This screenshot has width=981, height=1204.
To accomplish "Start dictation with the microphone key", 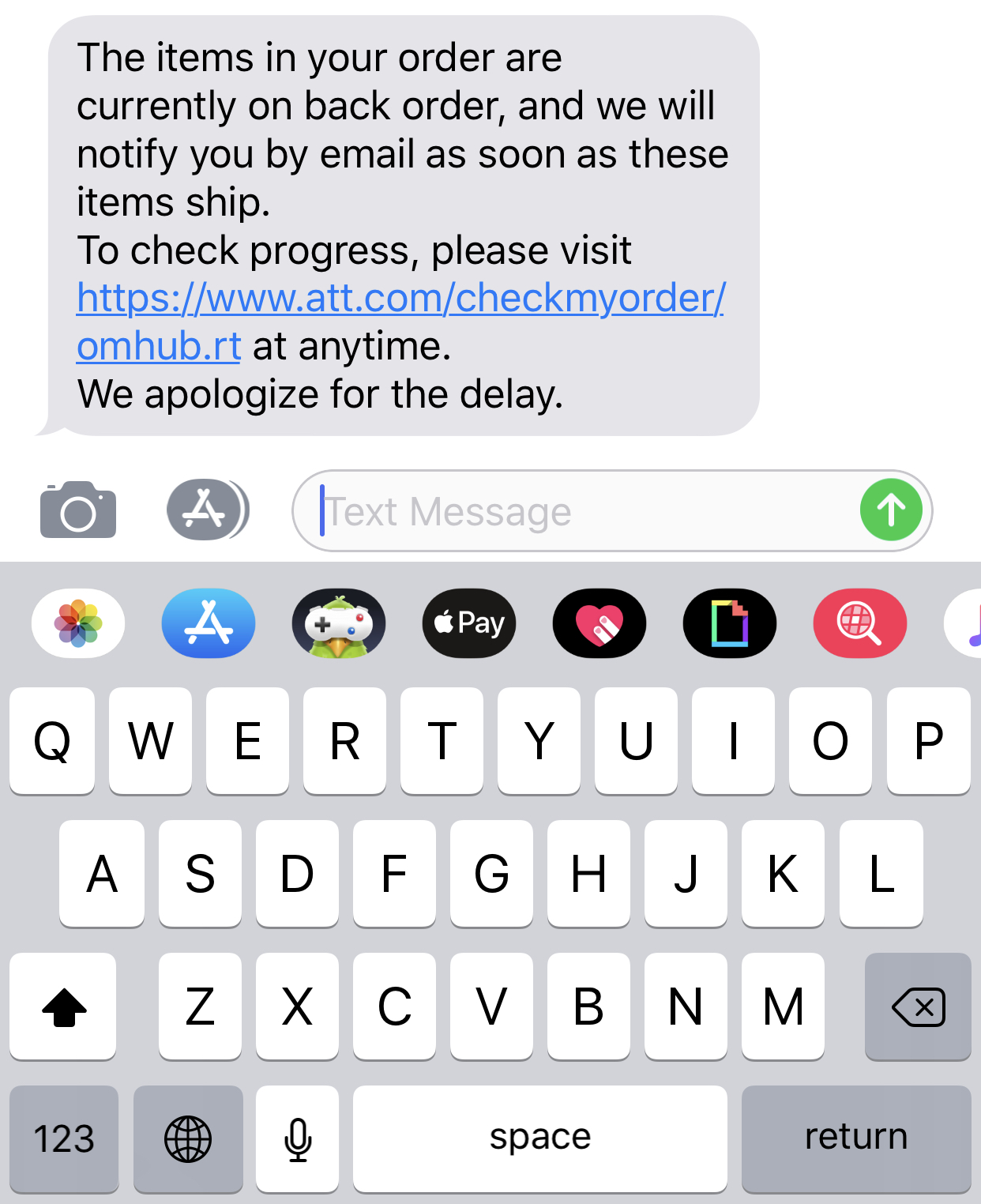I will [x=298, y=1138].
